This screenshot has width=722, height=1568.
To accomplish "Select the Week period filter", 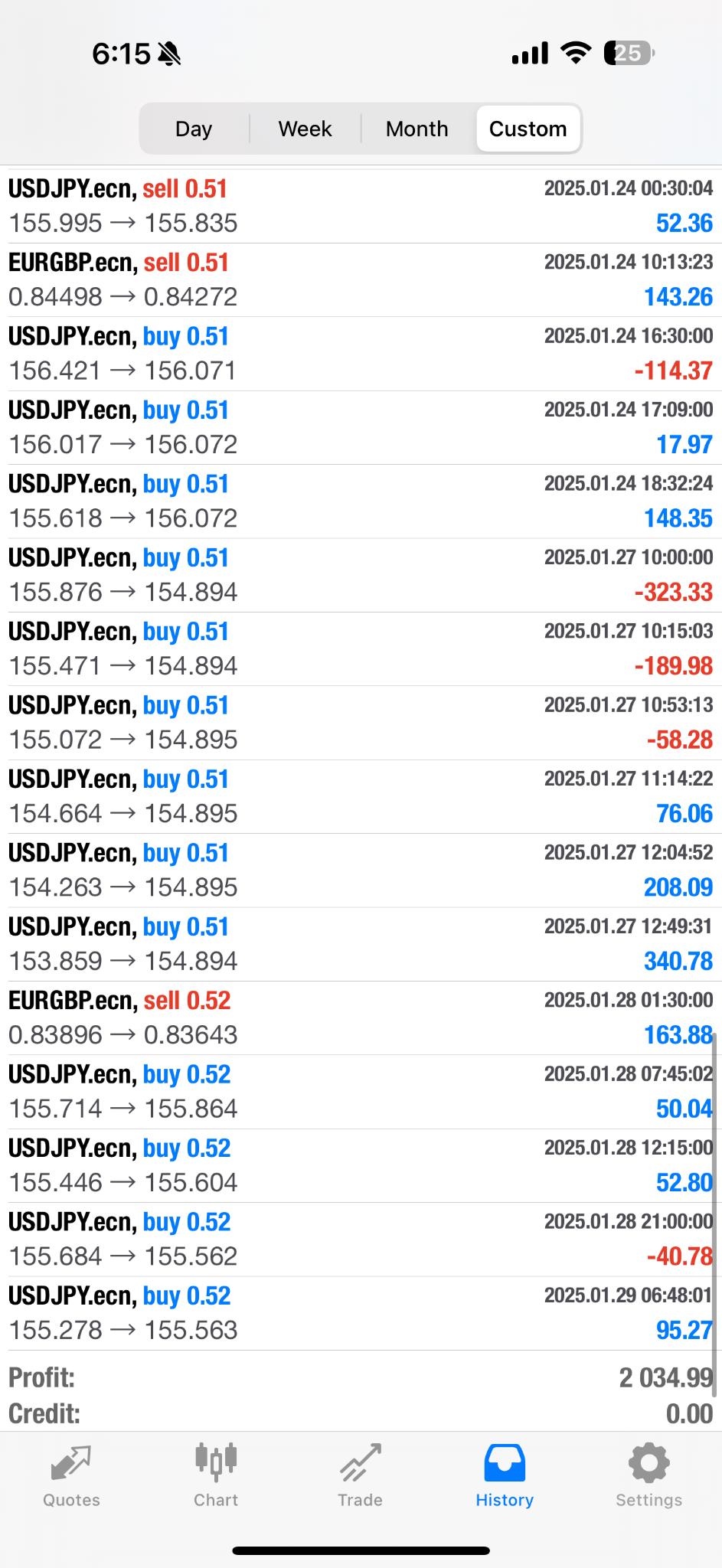I will pyautogui.click(x=305, y=129).
